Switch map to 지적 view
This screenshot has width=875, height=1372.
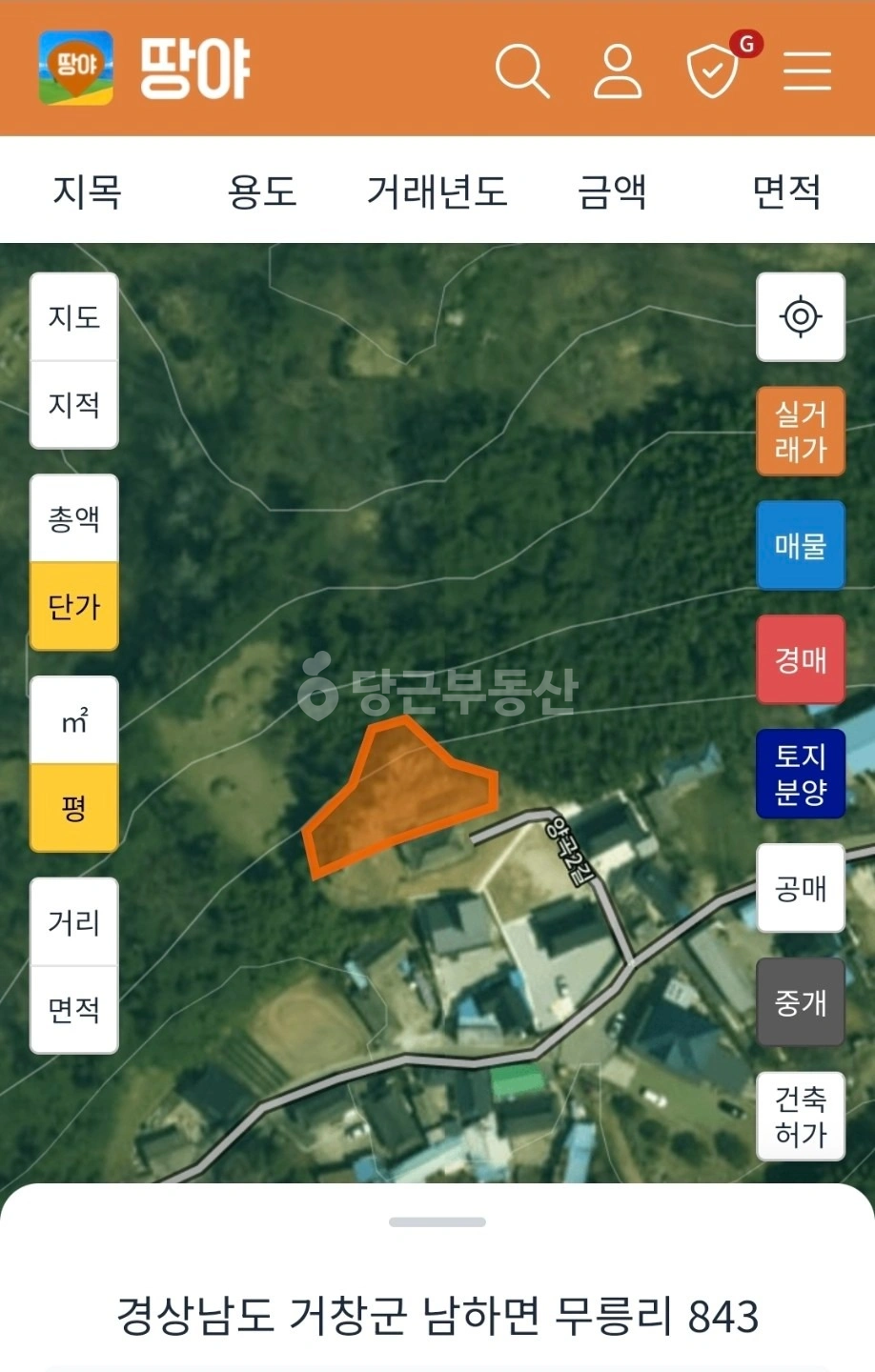74,405
